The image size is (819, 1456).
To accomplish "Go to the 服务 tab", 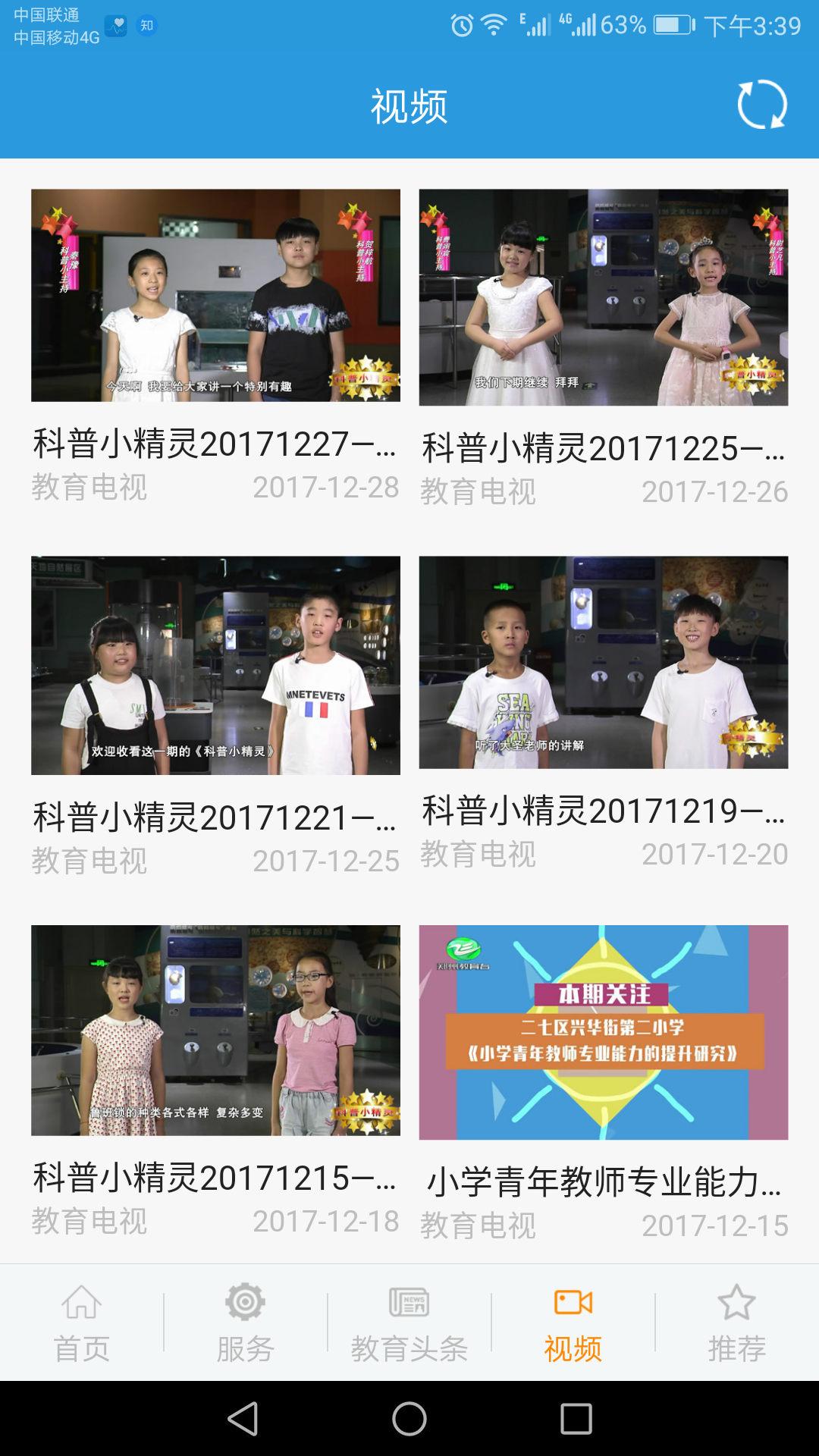I will point(246,1323).
